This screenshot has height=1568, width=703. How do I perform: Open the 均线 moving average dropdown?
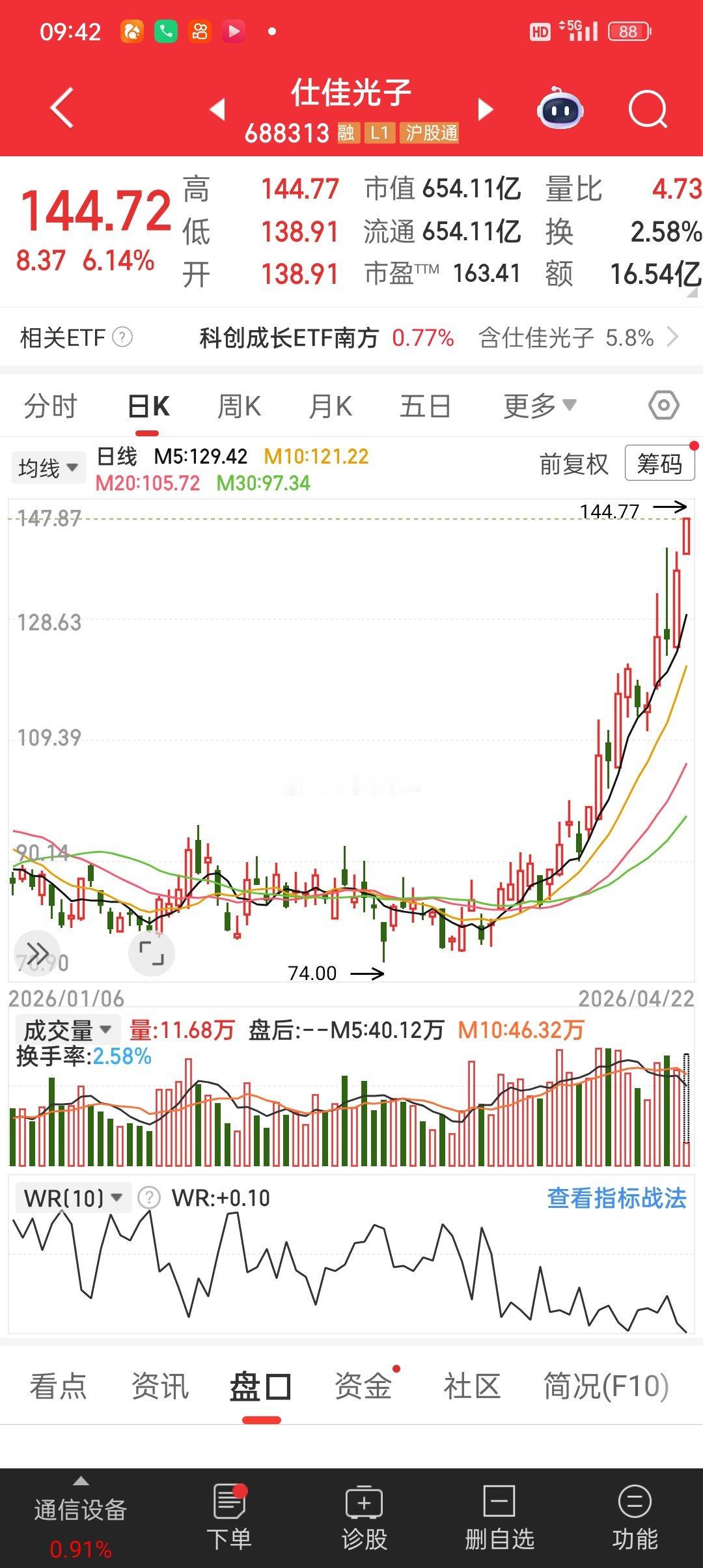pyautogui.click(x=48, y=466)
